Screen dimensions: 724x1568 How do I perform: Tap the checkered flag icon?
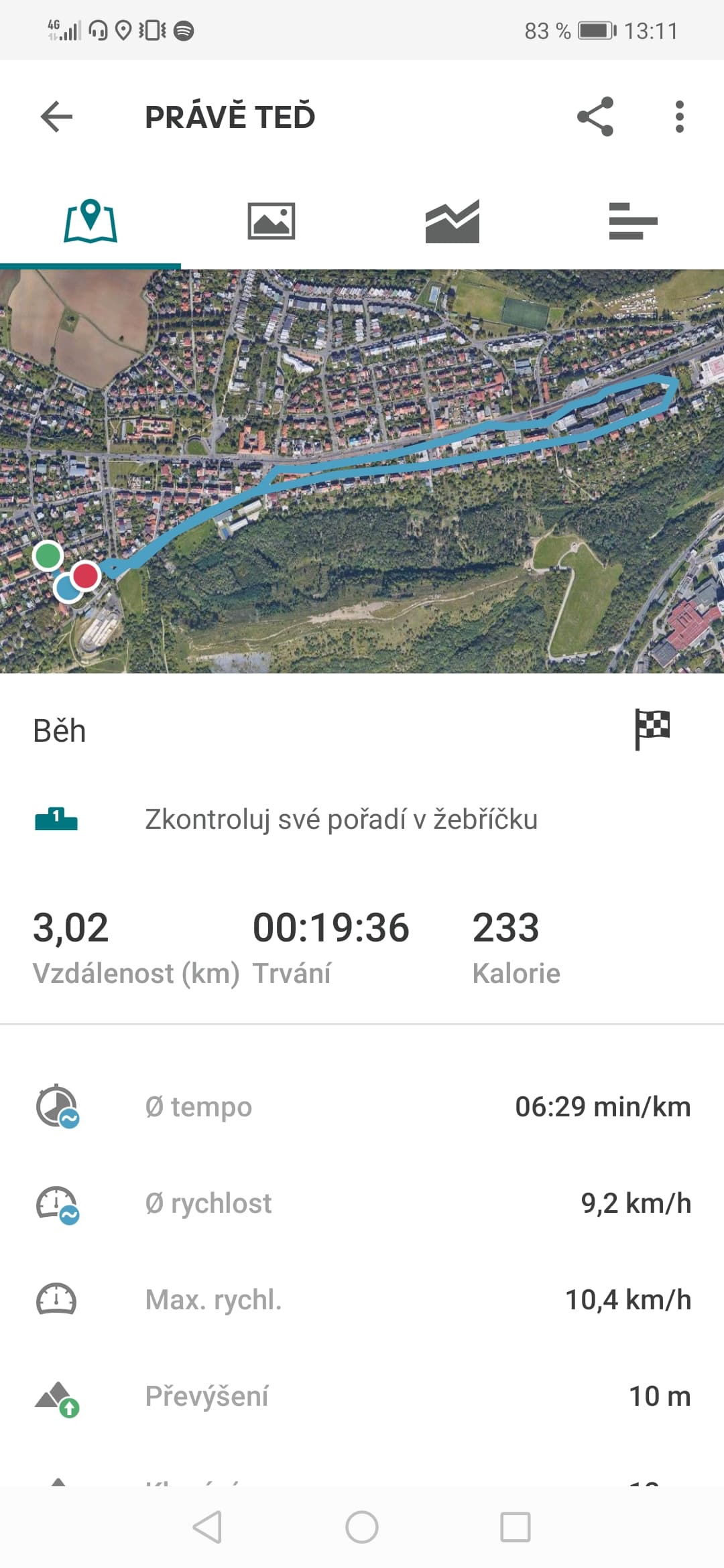pyautogui.click(x=652, y=729)
